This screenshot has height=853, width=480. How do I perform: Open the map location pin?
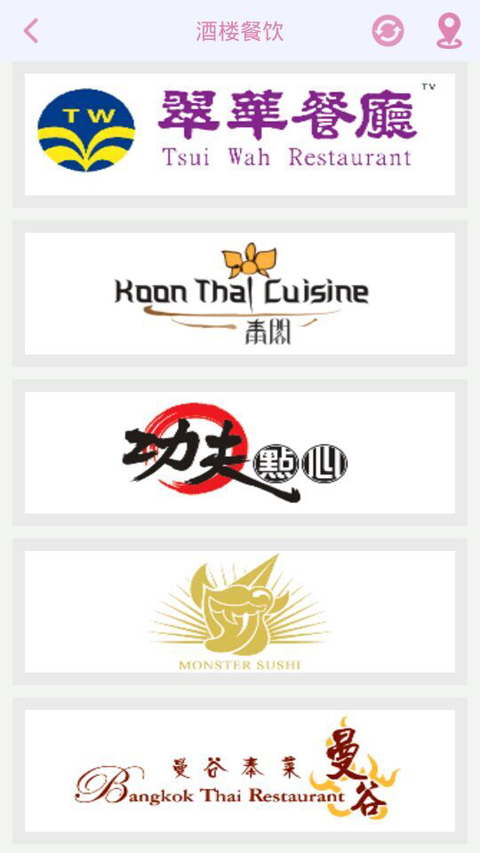point(449,31)
